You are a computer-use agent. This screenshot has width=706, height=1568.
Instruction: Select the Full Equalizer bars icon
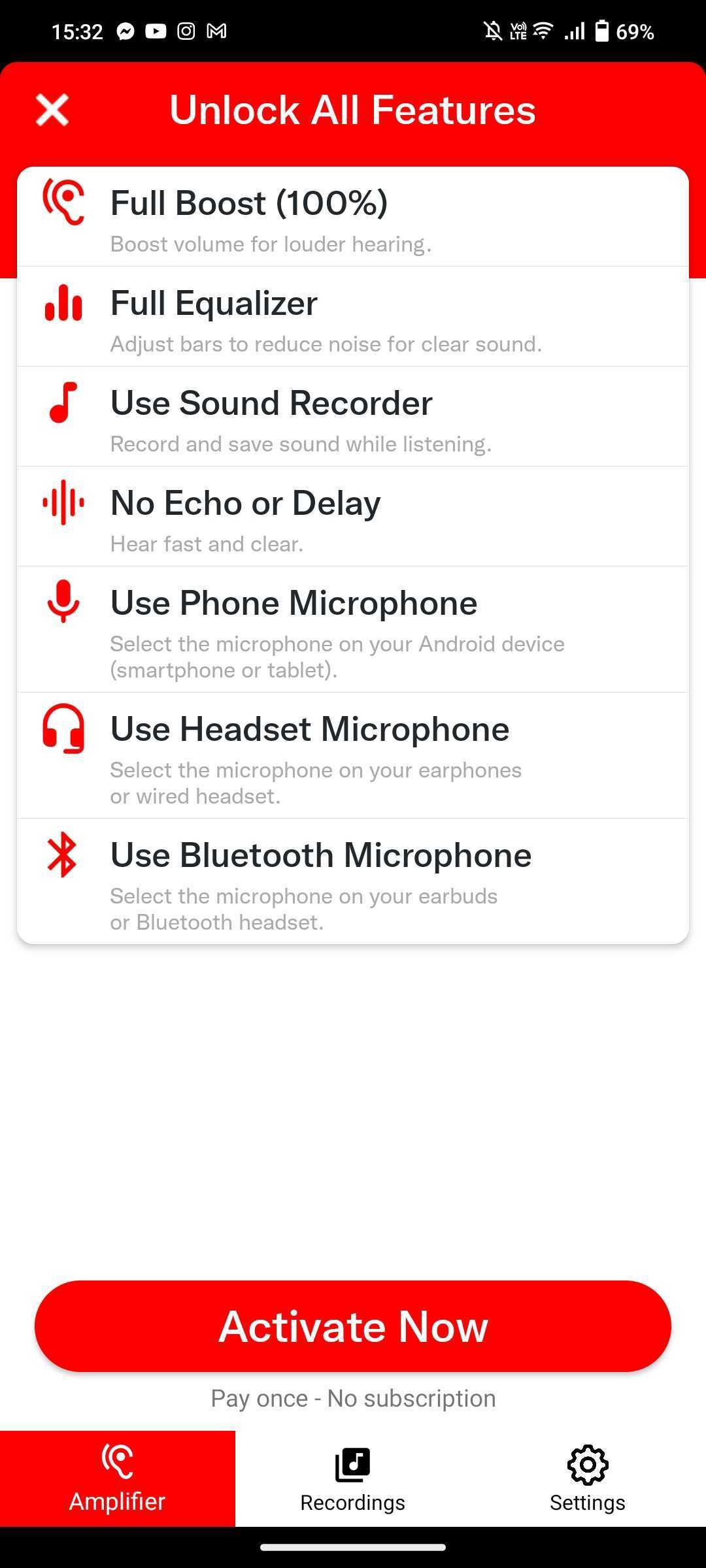(x=62, y=304)
